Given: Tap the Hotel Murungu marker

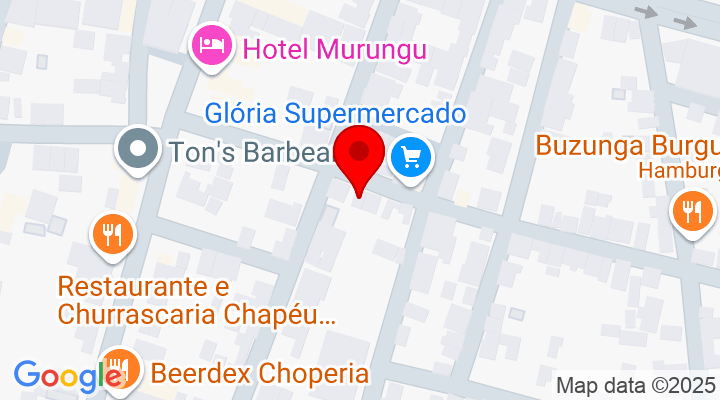Looking at the screenshot, I should [211, 46].
